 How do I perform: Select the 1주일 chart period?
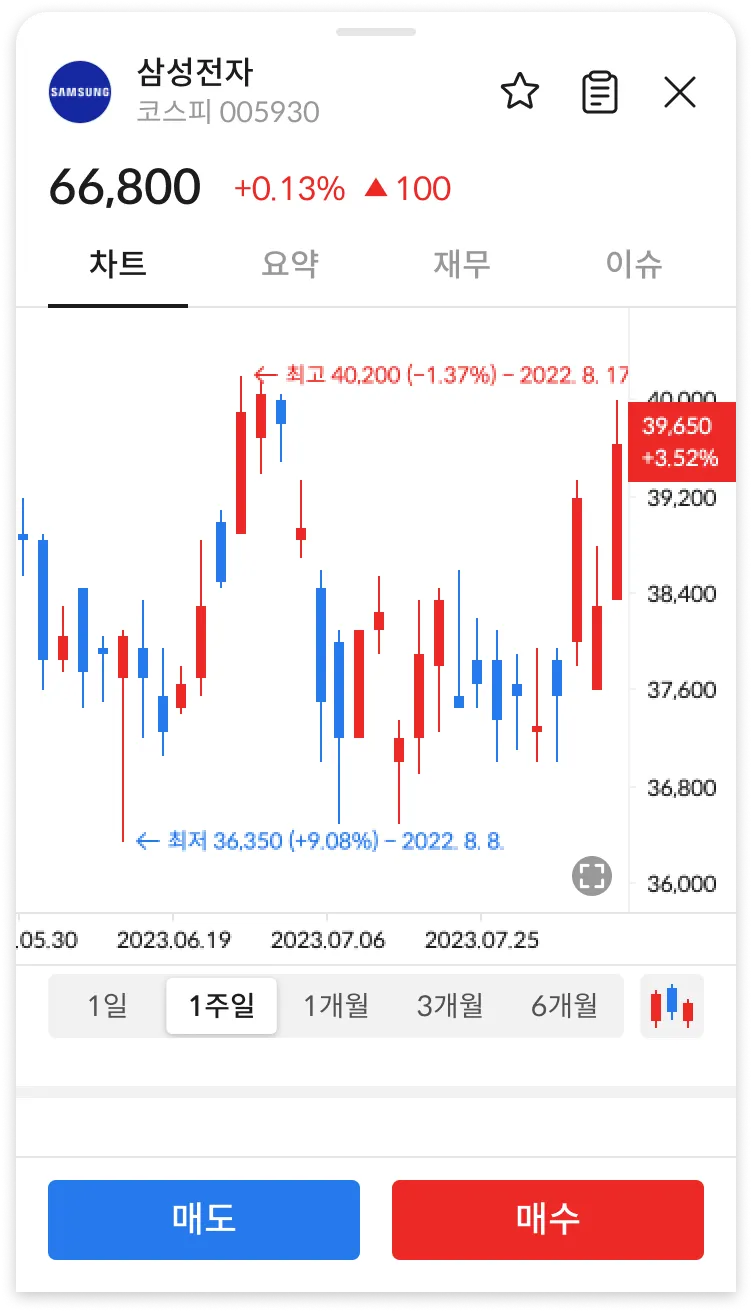pyautogui.click(x=221, y=1005)
